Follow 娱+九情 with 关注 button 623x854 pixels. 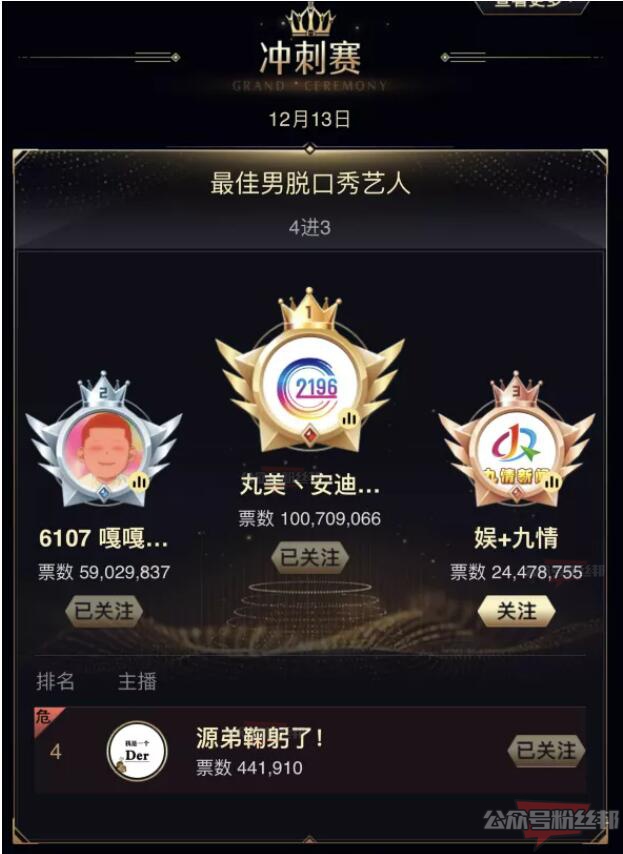coord(516,610)
